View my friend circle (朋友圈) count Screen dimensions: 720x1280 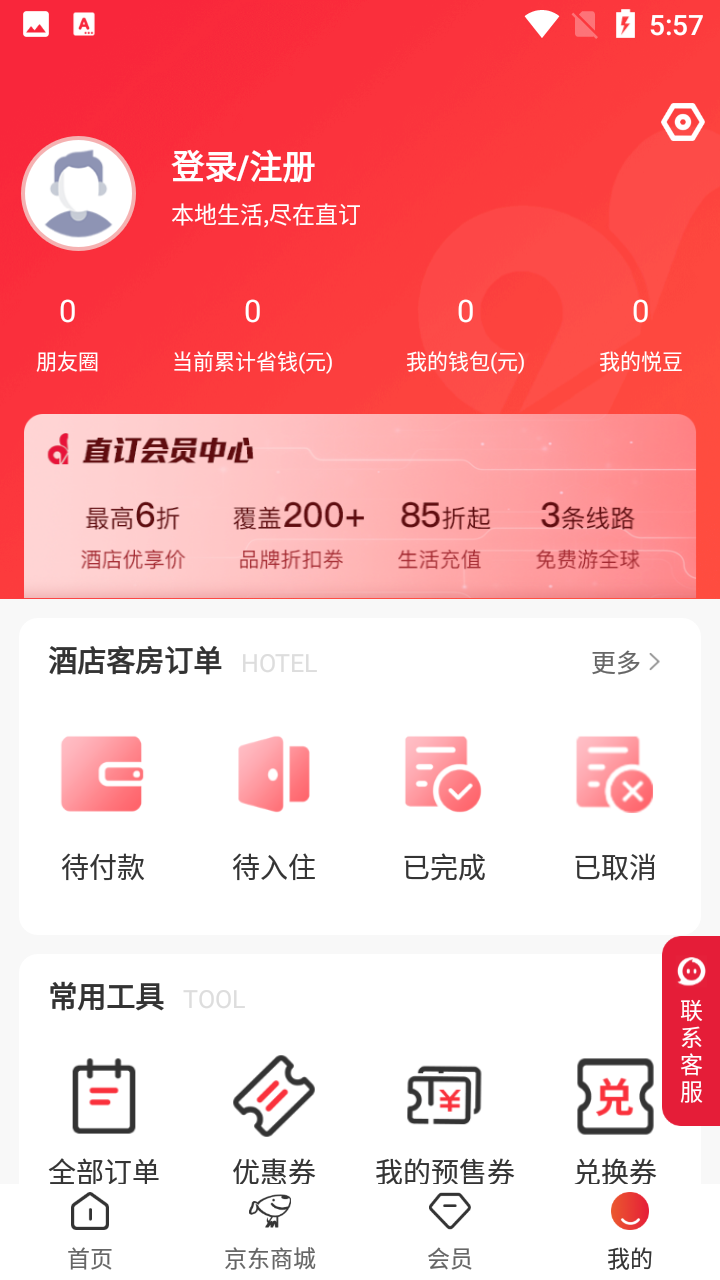click(67, 330)
